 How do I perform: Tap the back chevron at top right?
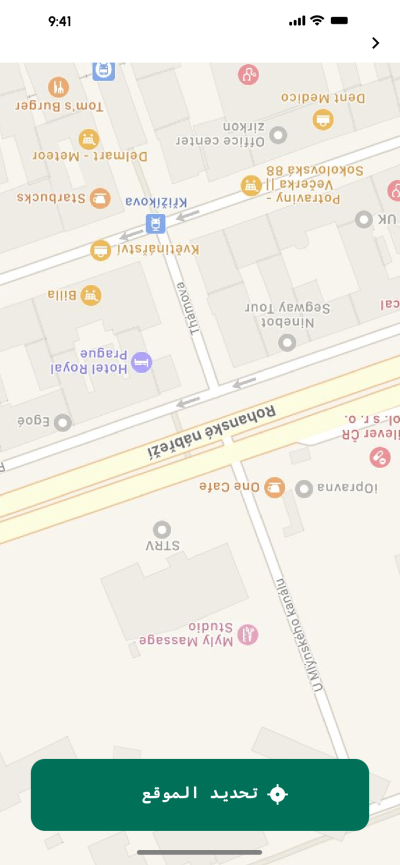[376, 43]
